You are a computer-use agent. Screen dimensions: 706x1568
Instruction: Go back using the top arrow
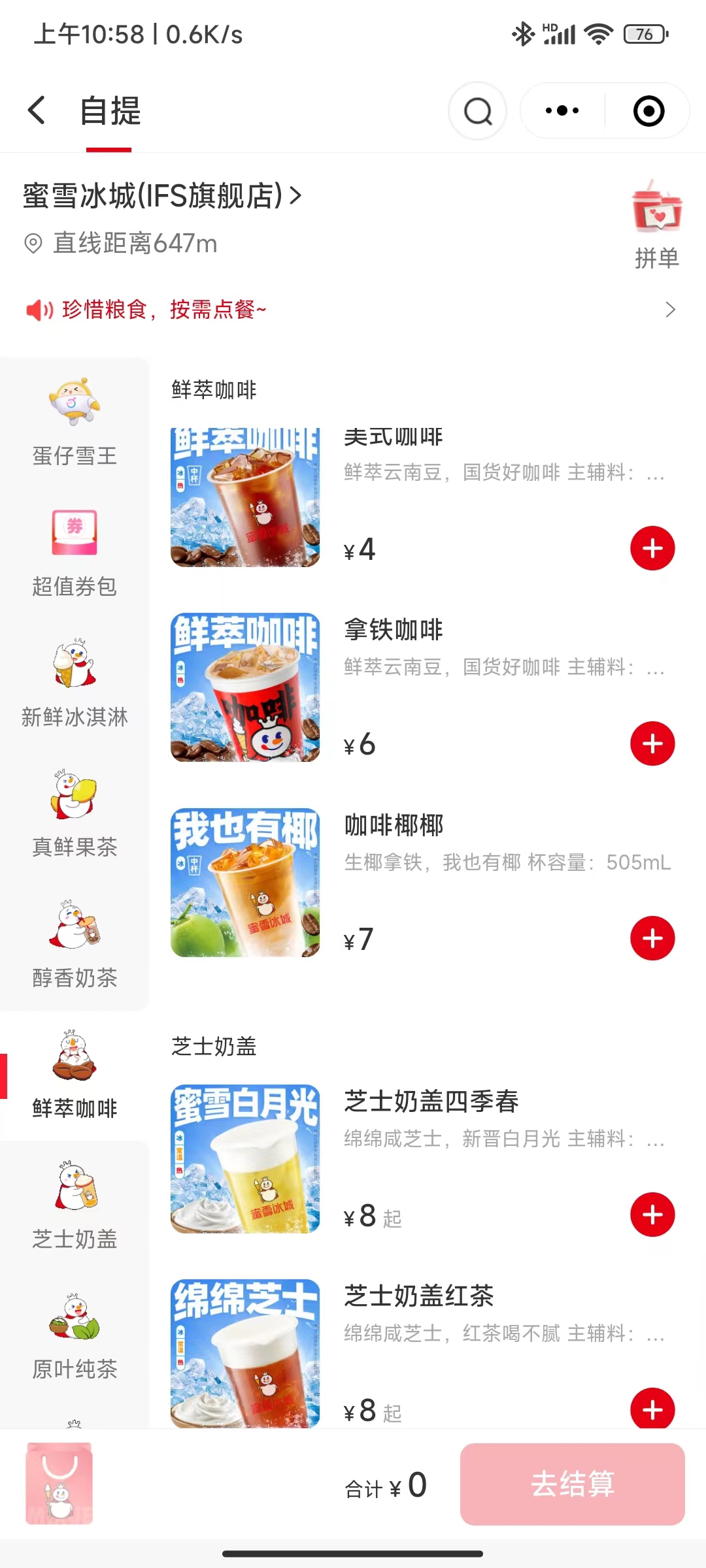(x=37, y=110)
